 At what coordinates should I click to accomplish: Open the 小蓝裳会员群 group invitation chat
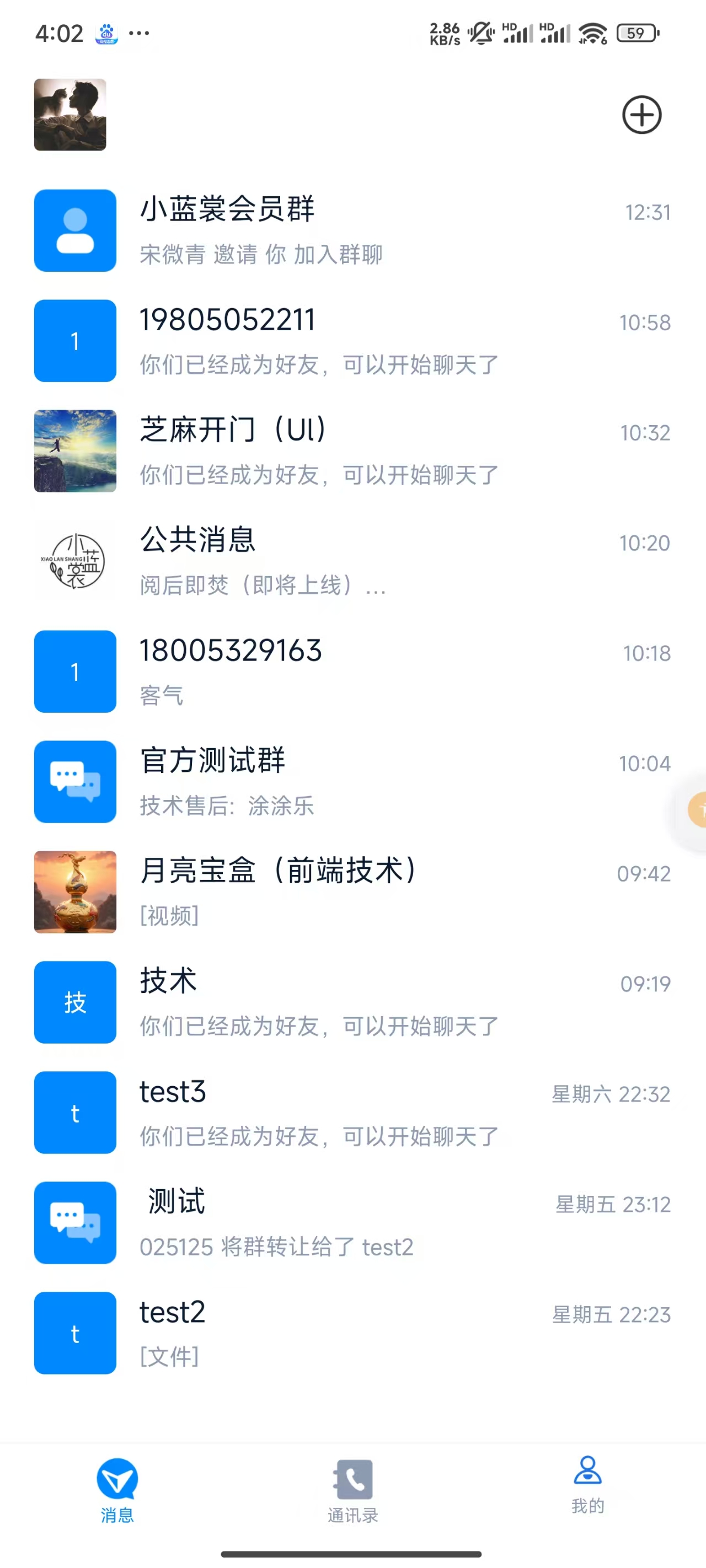tap(304, 230)
